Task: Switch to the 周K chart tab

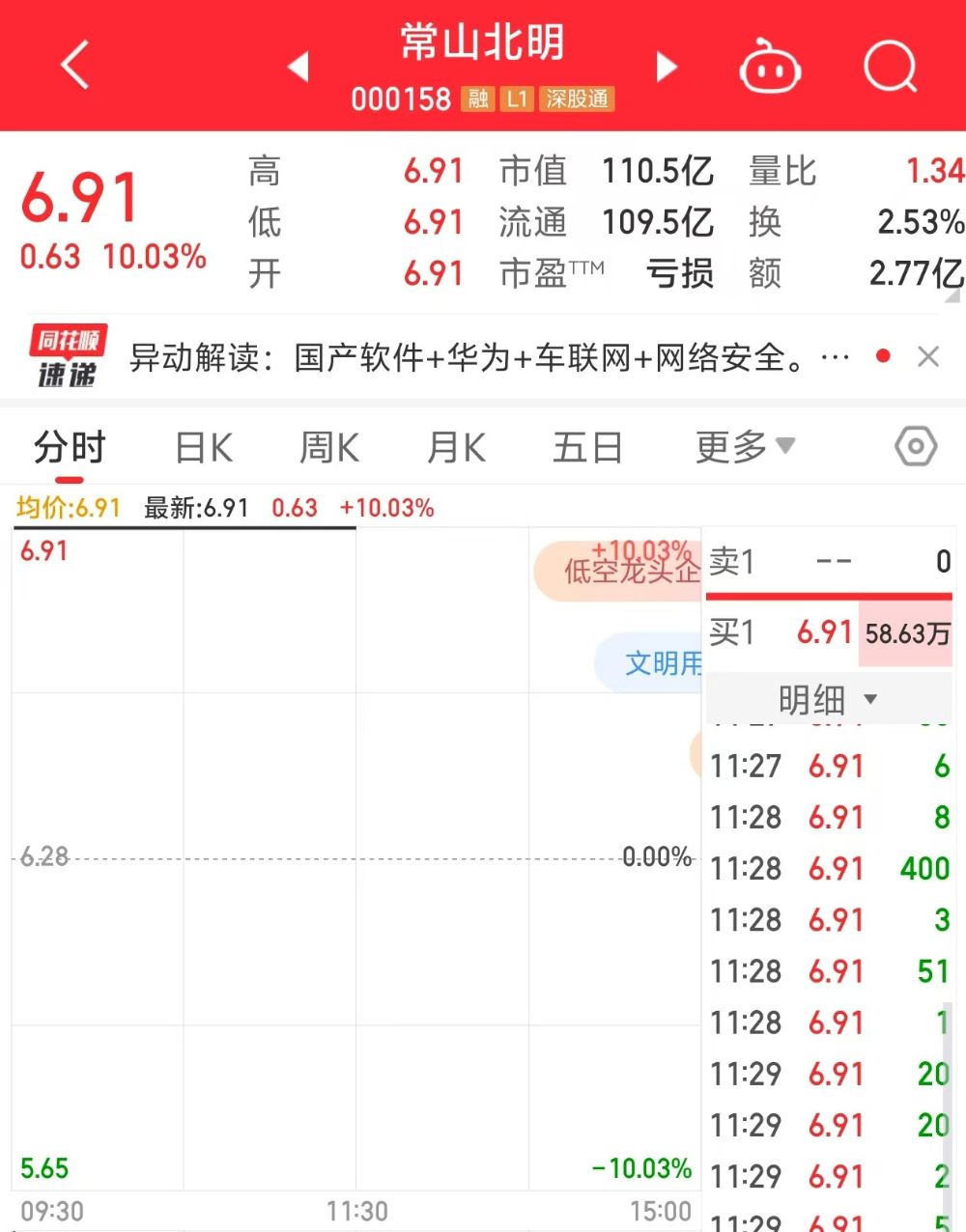Action: [328, 448]
